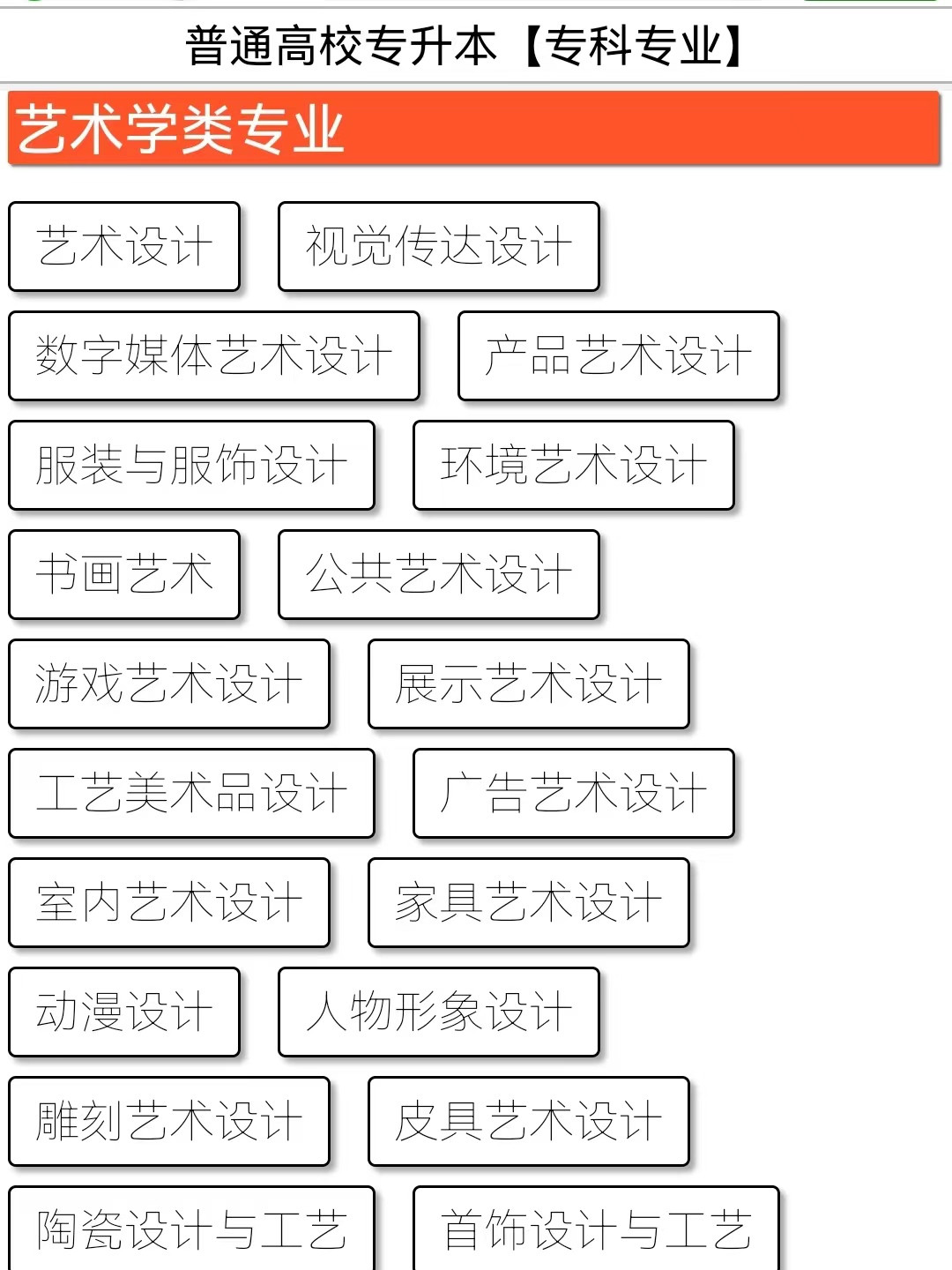
Task: Open 首饰设计与工艺
Action: (596, 1229)
